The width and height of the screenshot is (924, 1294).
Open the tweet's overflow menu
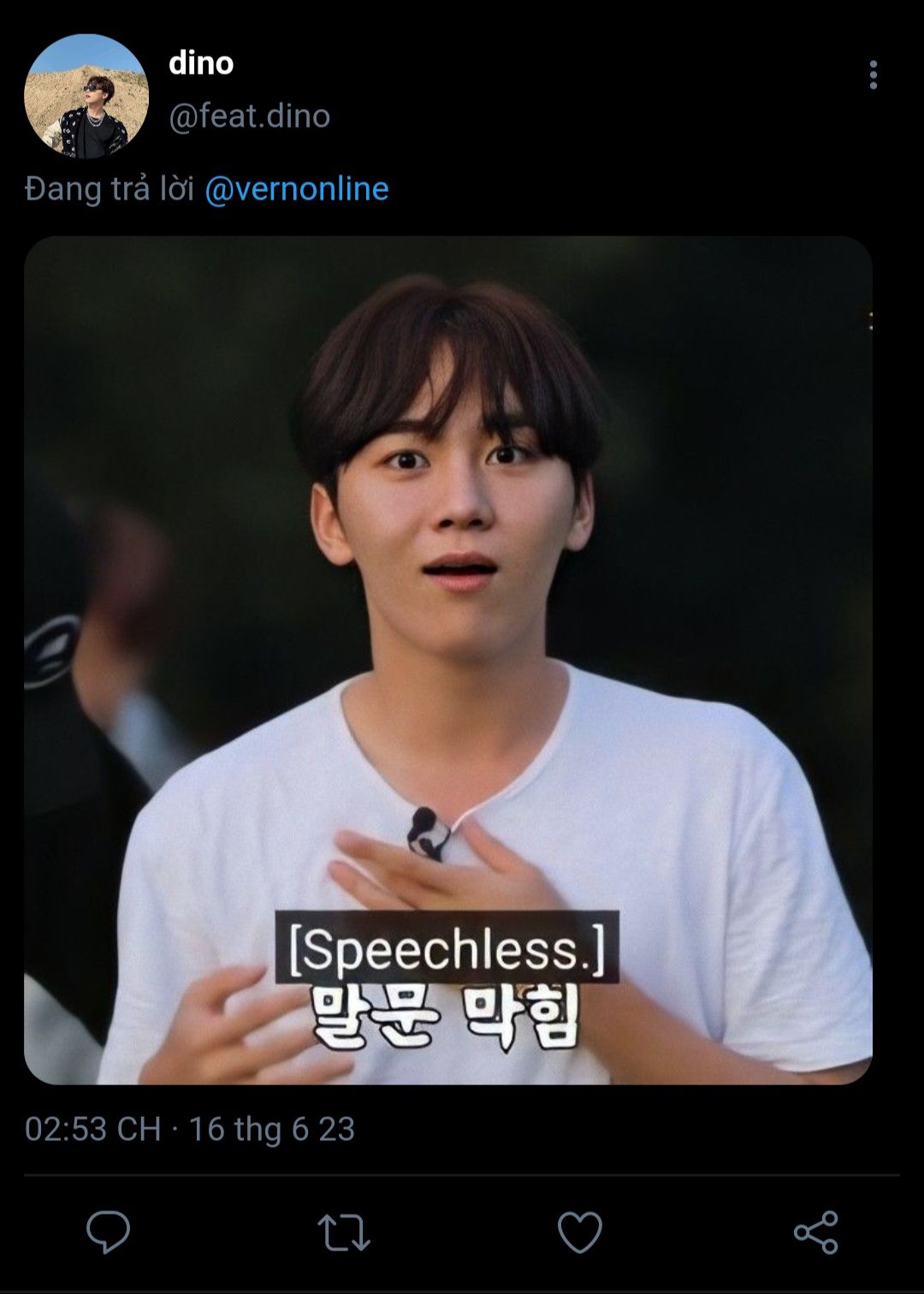click(873, 75)
